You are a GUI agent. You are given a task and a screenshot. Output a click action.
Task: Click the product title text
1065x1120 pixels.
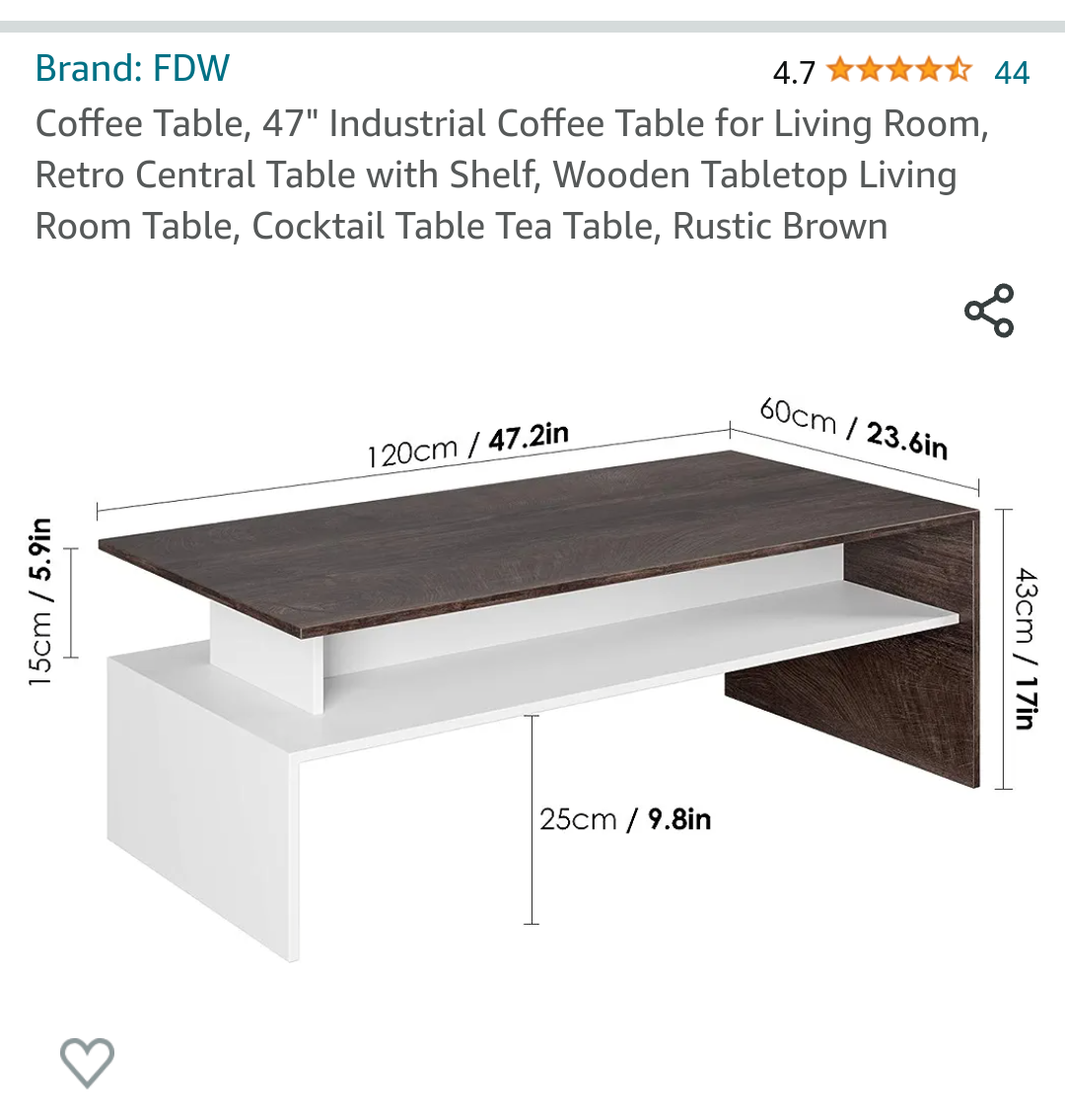493,175
